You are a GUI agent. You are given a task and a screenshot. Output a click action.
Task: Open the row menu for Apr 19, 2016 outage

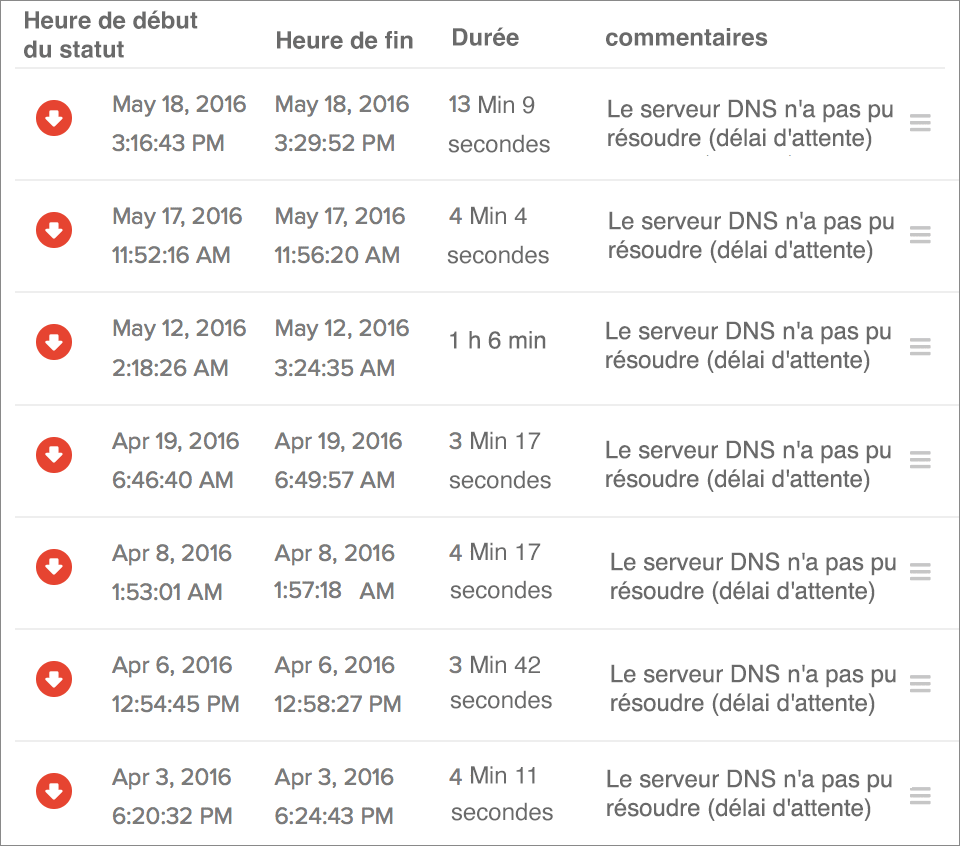[920, 460]
